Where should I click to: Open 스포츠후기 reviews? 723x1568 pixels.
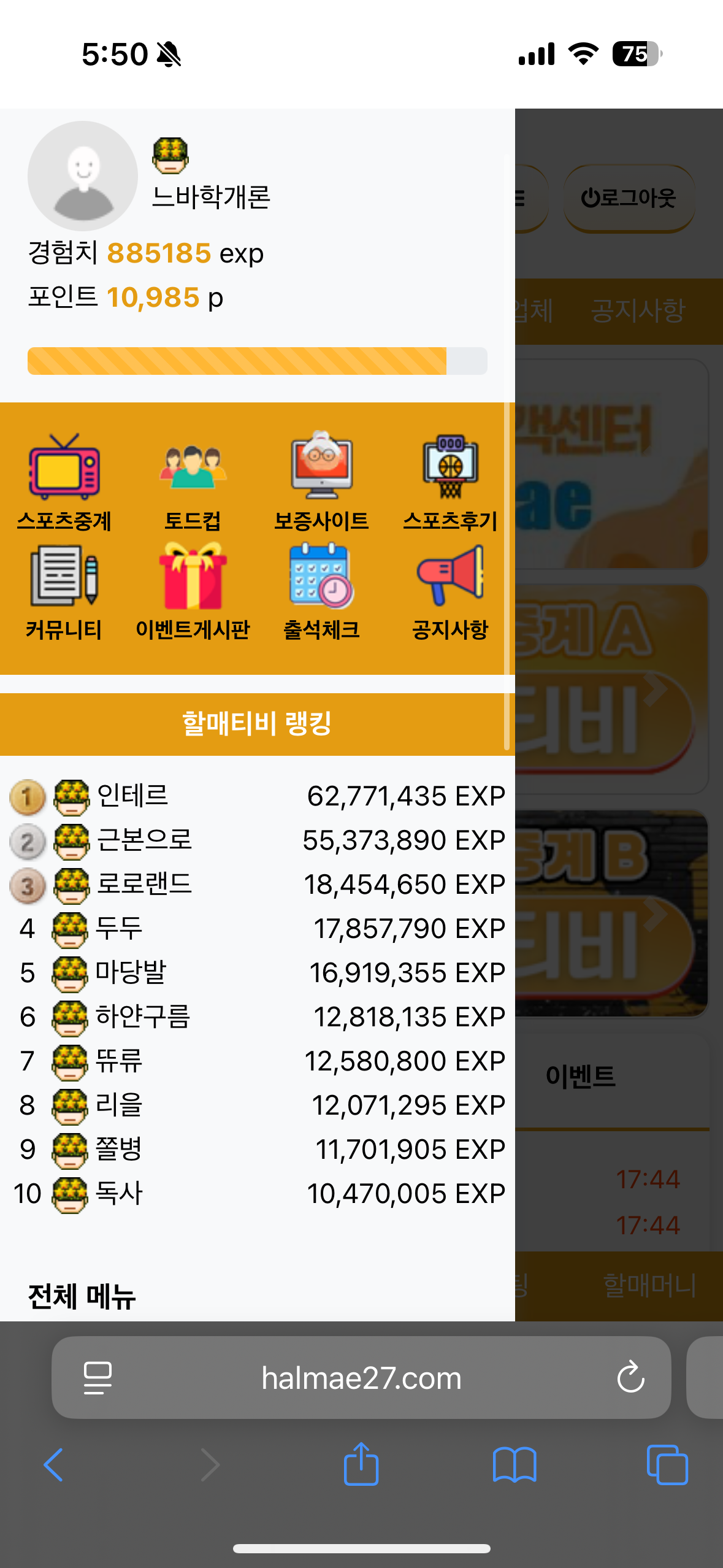(x=450, y=481)
